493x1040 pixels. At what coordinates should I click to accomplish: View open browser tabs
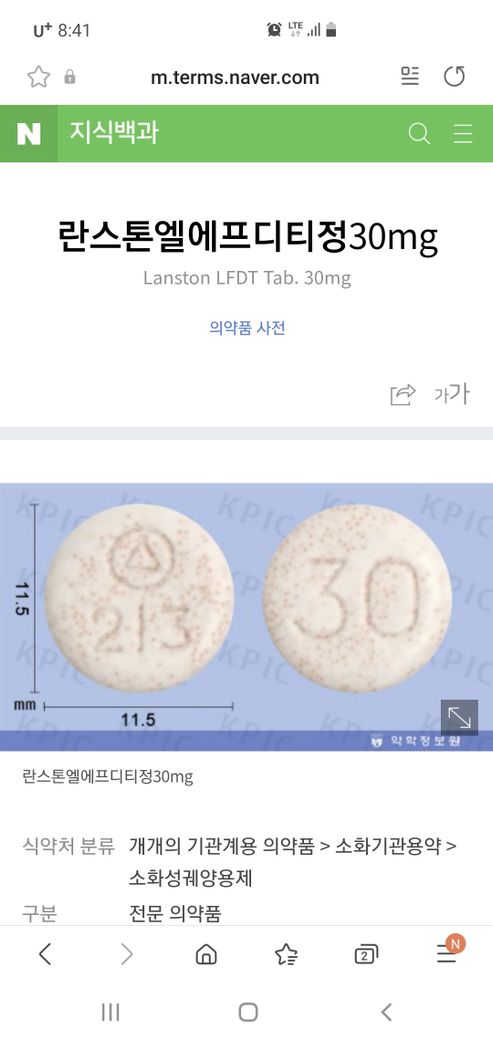pos(366,954)
